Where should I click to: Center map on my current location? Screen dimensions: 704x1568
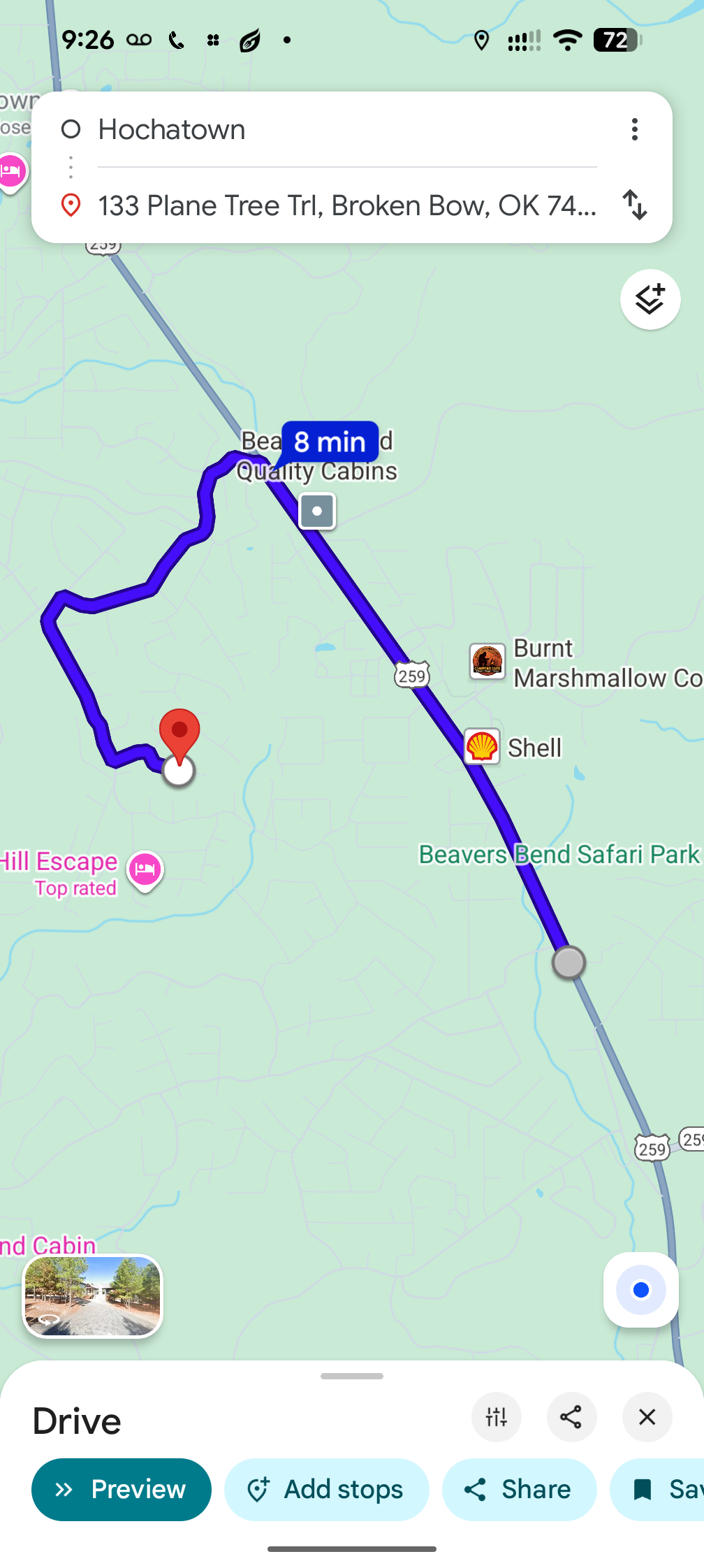640,1290
